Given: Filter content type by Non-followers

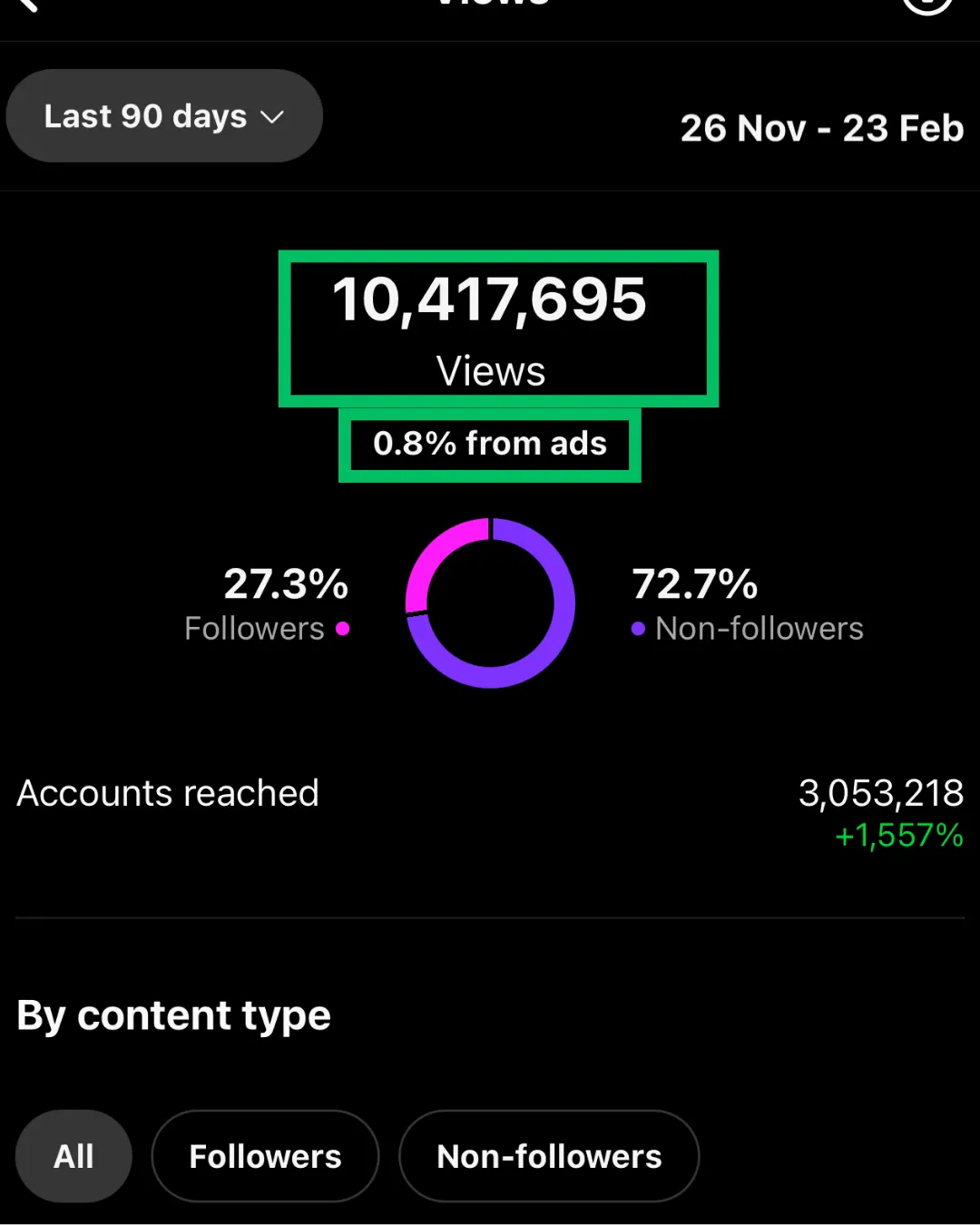Looking at the screenshot, I should 549,1156.
